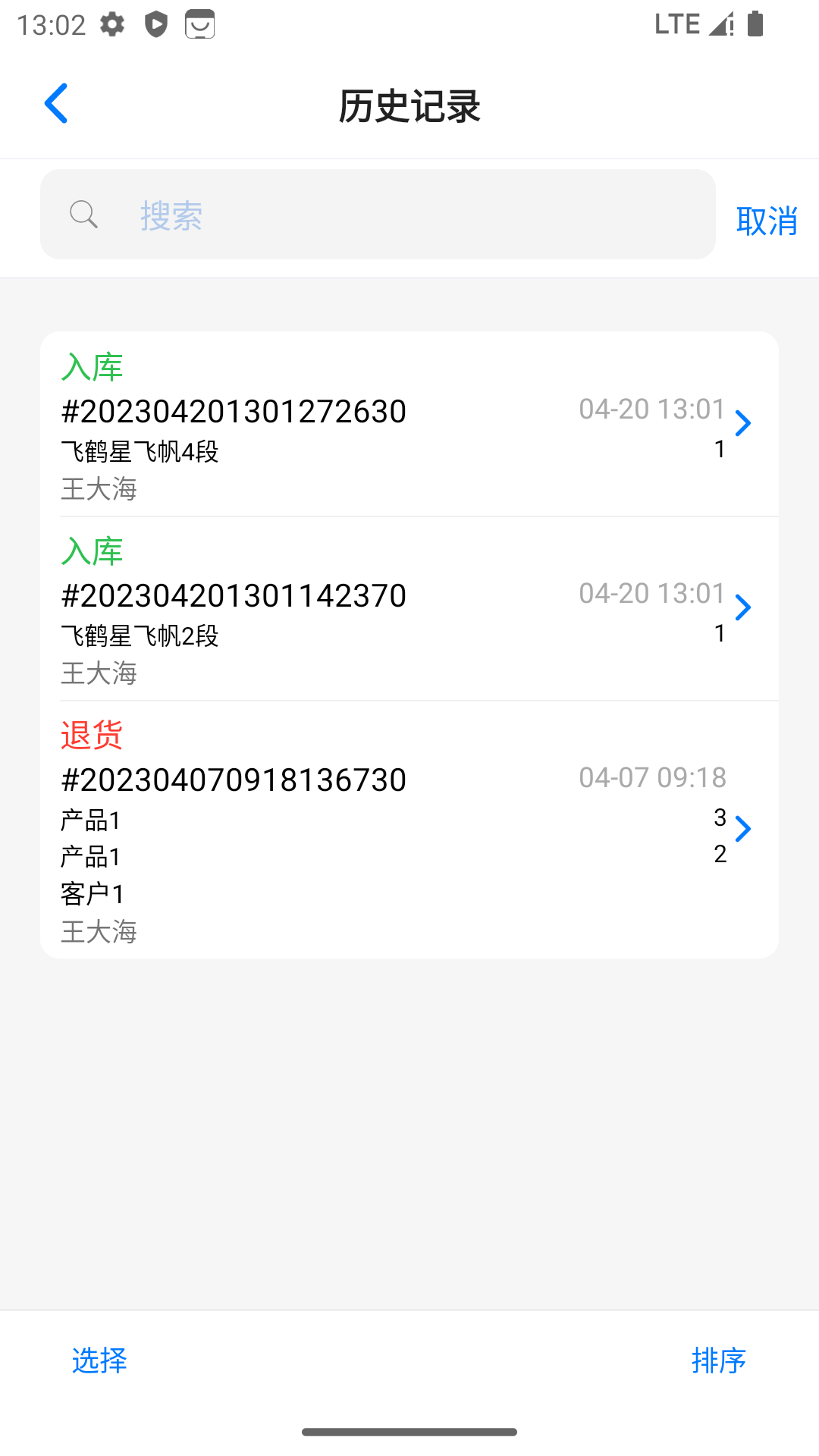Open 排序 sorting options

tap(718, 1360)
